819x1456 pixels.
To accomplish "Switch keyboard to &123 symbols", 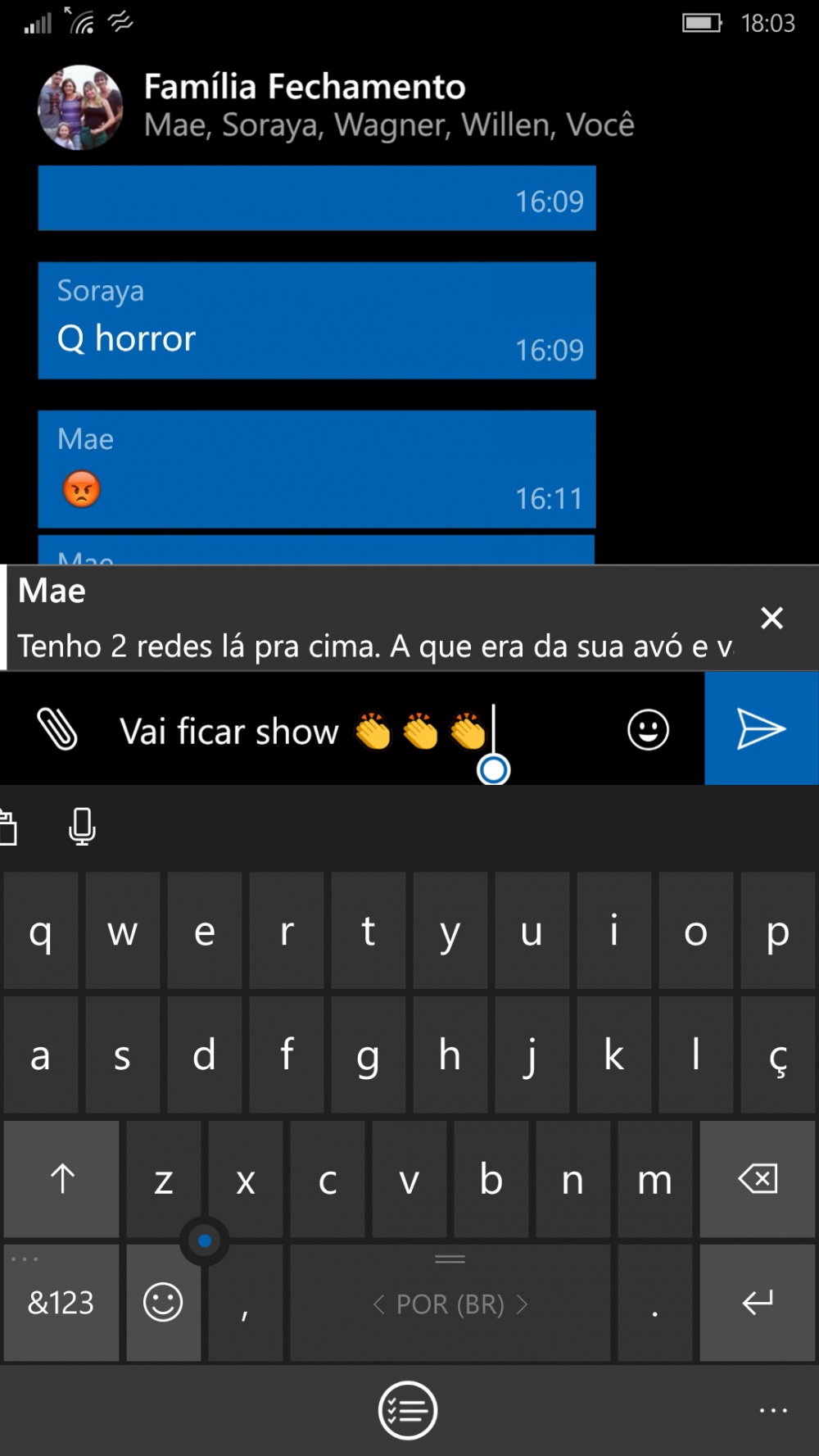I will tap(61, 1303).
